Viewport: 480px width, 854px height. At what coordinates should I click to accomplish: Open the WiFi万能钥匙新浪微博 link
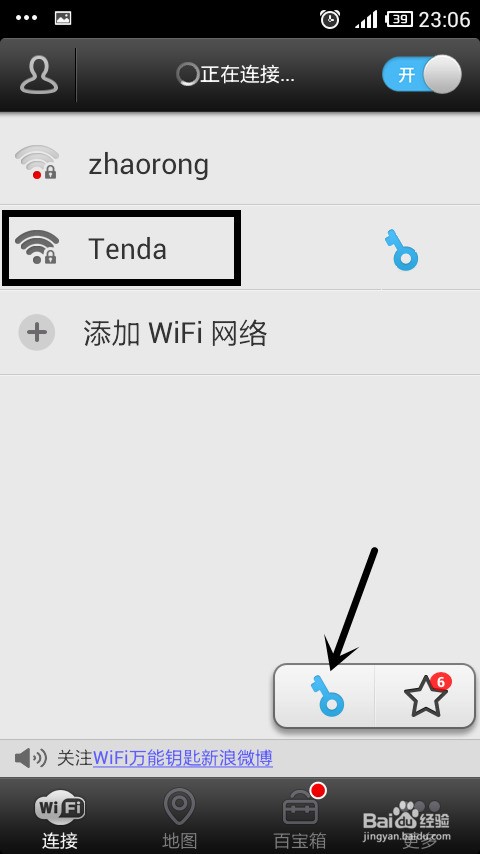click(x=183, y=758)
